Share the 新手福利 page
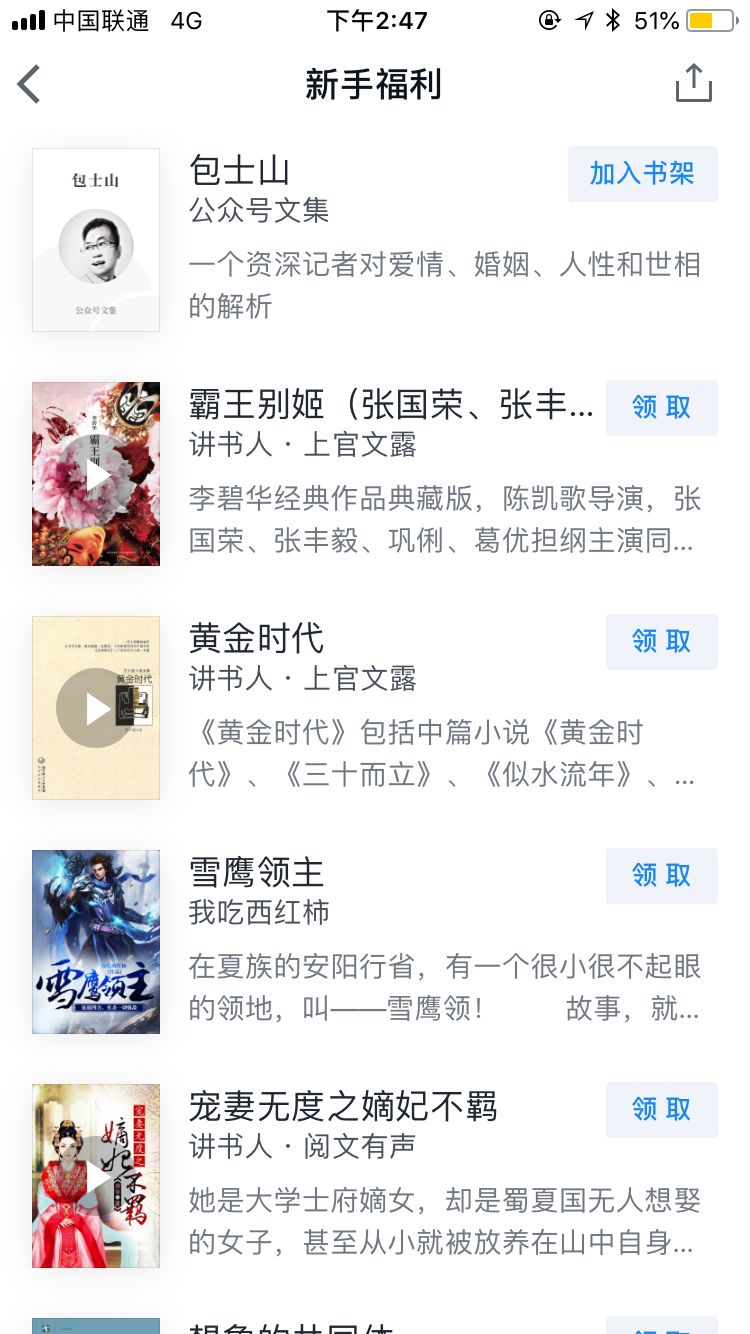The image size is (750, 1334). pyautogui.click(x=693, y=84)
